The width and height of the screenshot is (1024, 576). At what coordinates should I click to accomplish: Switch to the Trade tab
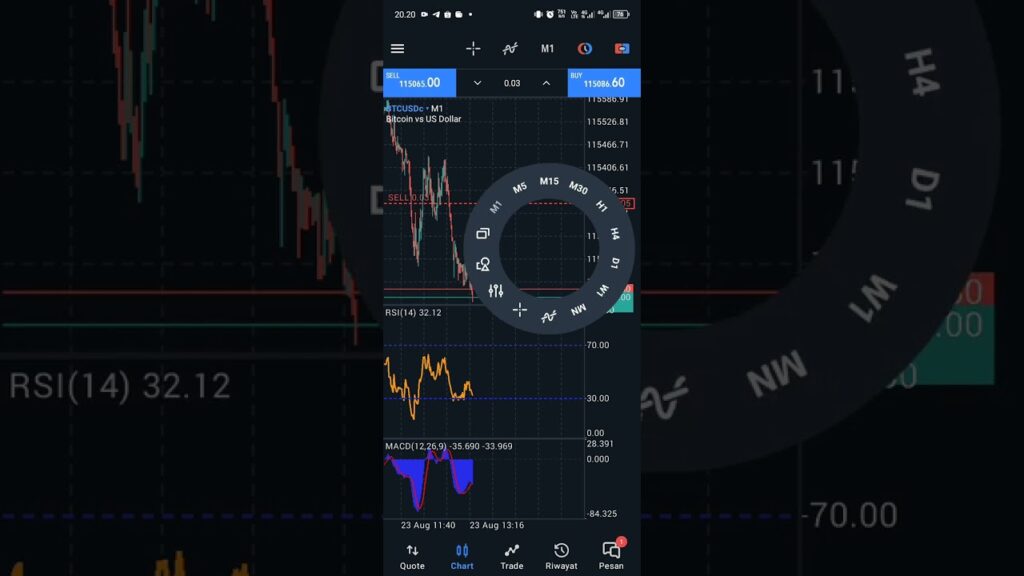(x=511, y=556)
